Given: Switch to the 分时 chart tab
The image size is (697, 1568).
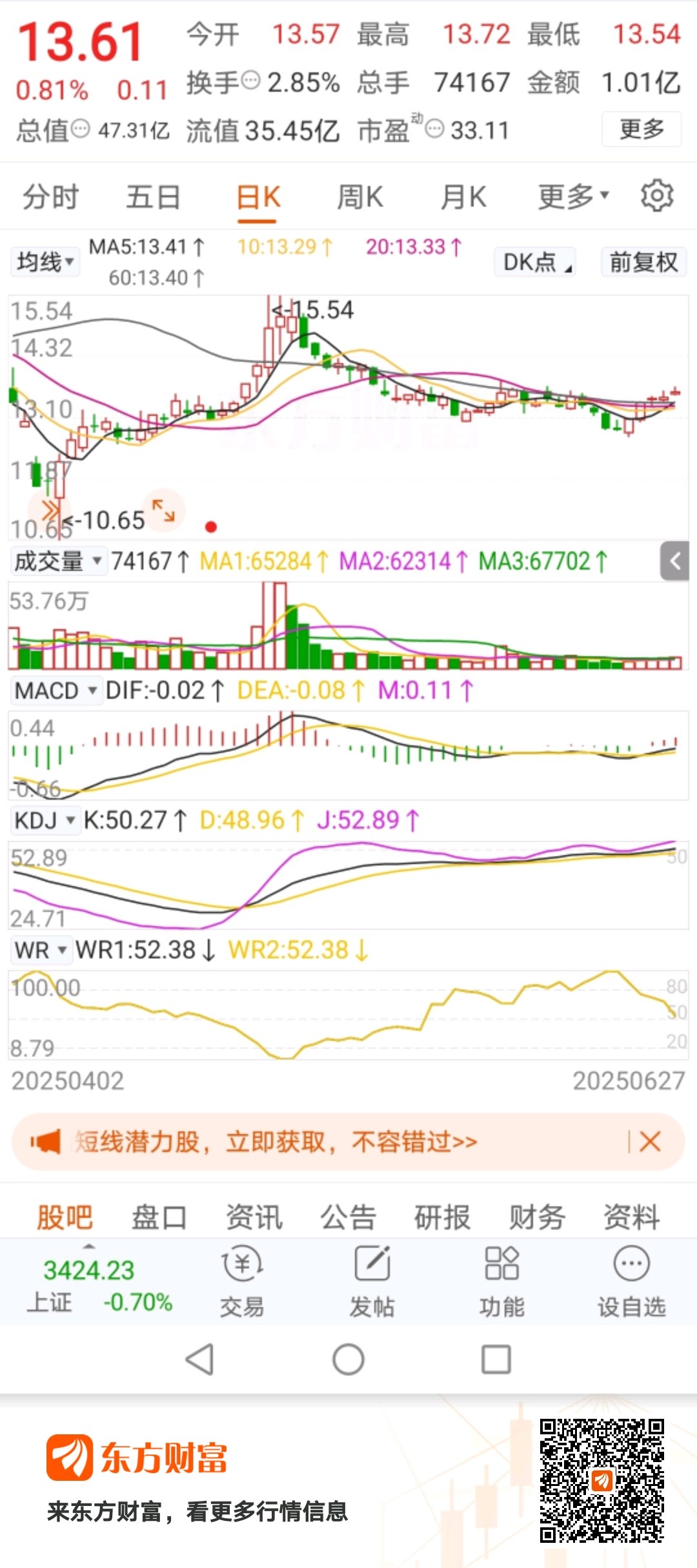Looking at the screenshot, I should tap(50, 197).
